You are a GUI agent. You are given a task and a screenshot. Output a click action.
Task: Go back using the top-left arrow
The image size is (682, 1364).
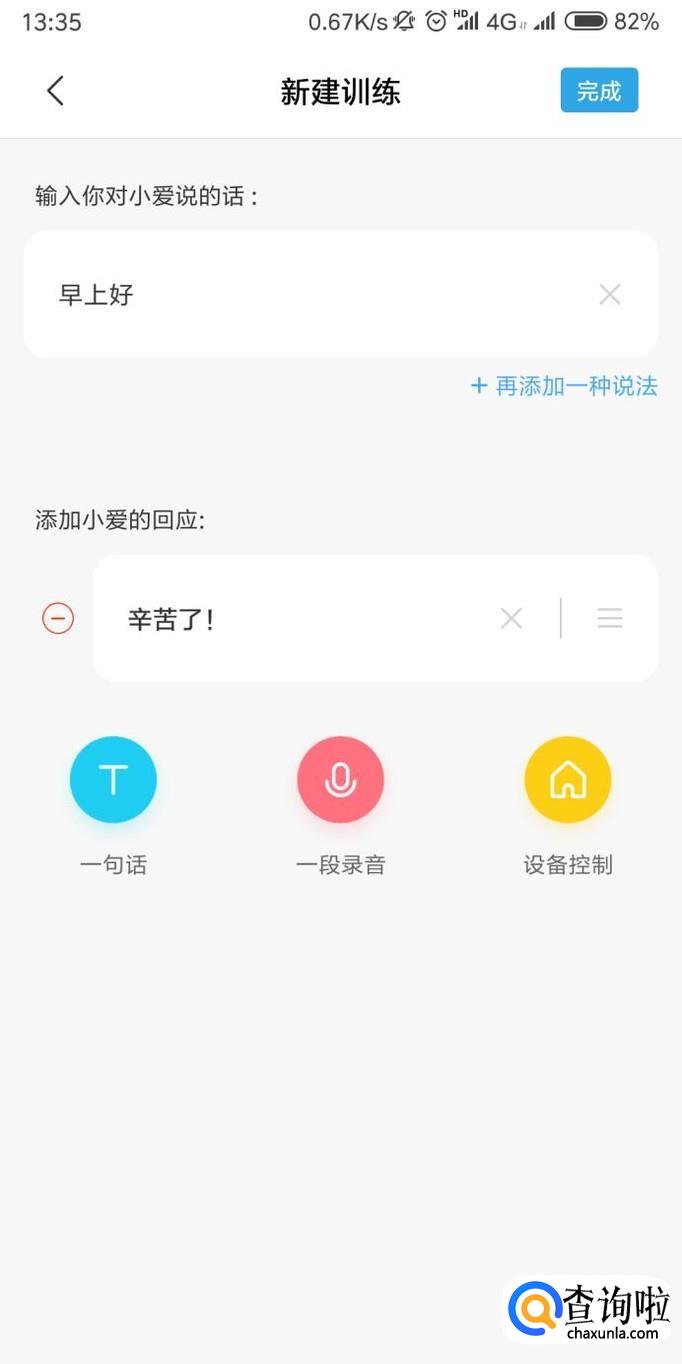point(55,91)
